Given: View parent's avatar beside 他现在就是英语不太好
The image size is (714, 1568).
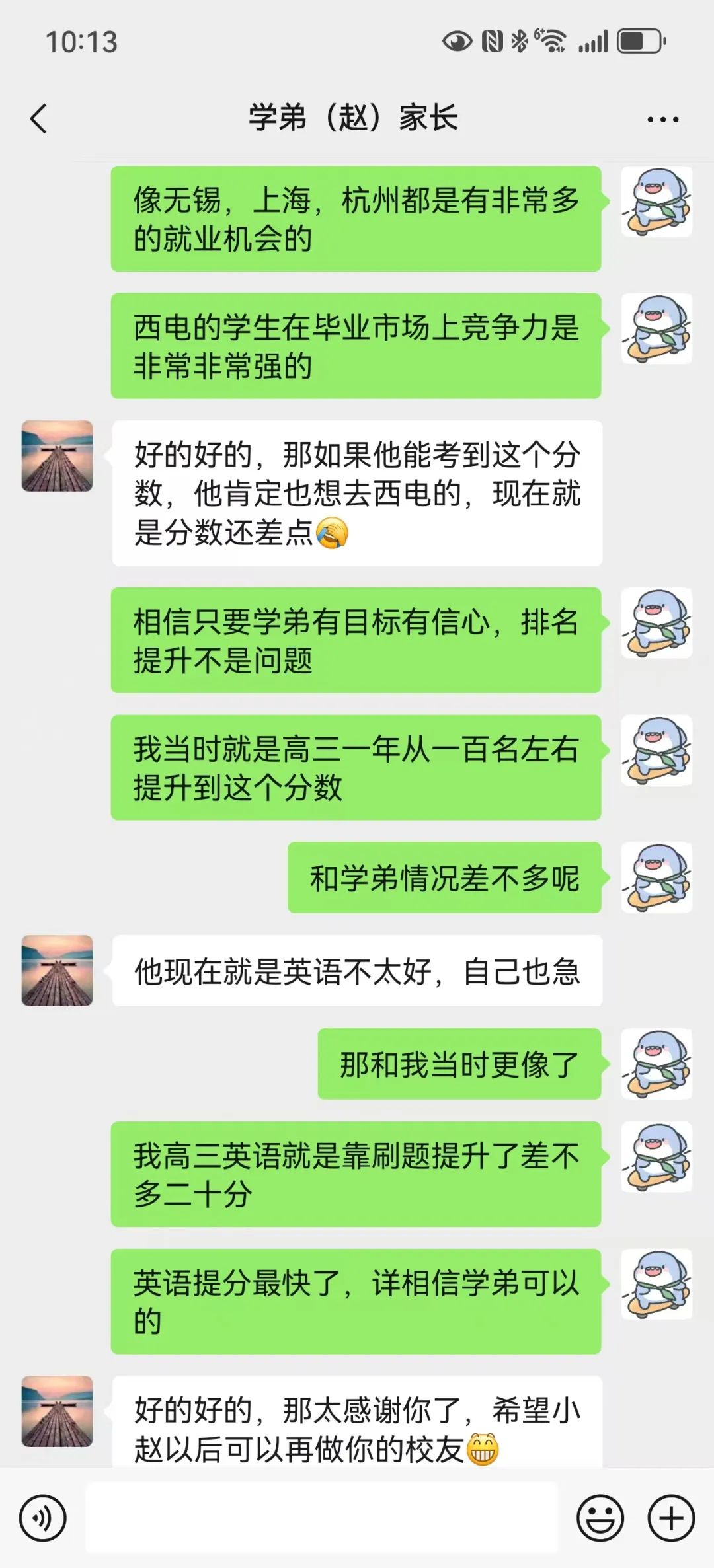Looking at the screenshot, I should [57, 971].
